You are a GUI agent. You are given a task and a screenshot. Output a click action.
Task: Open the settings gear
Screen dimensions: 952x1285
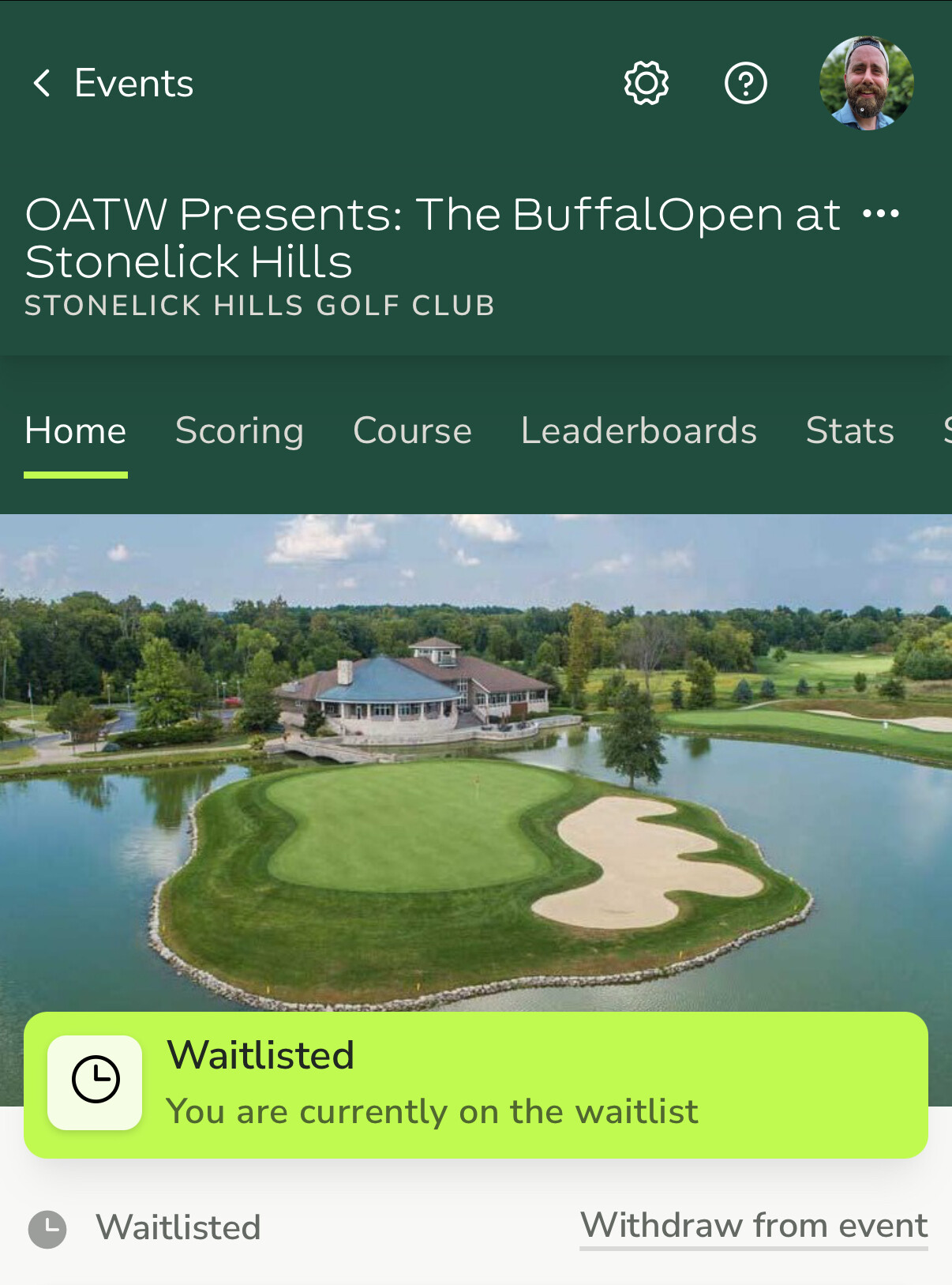coord(647,83)
